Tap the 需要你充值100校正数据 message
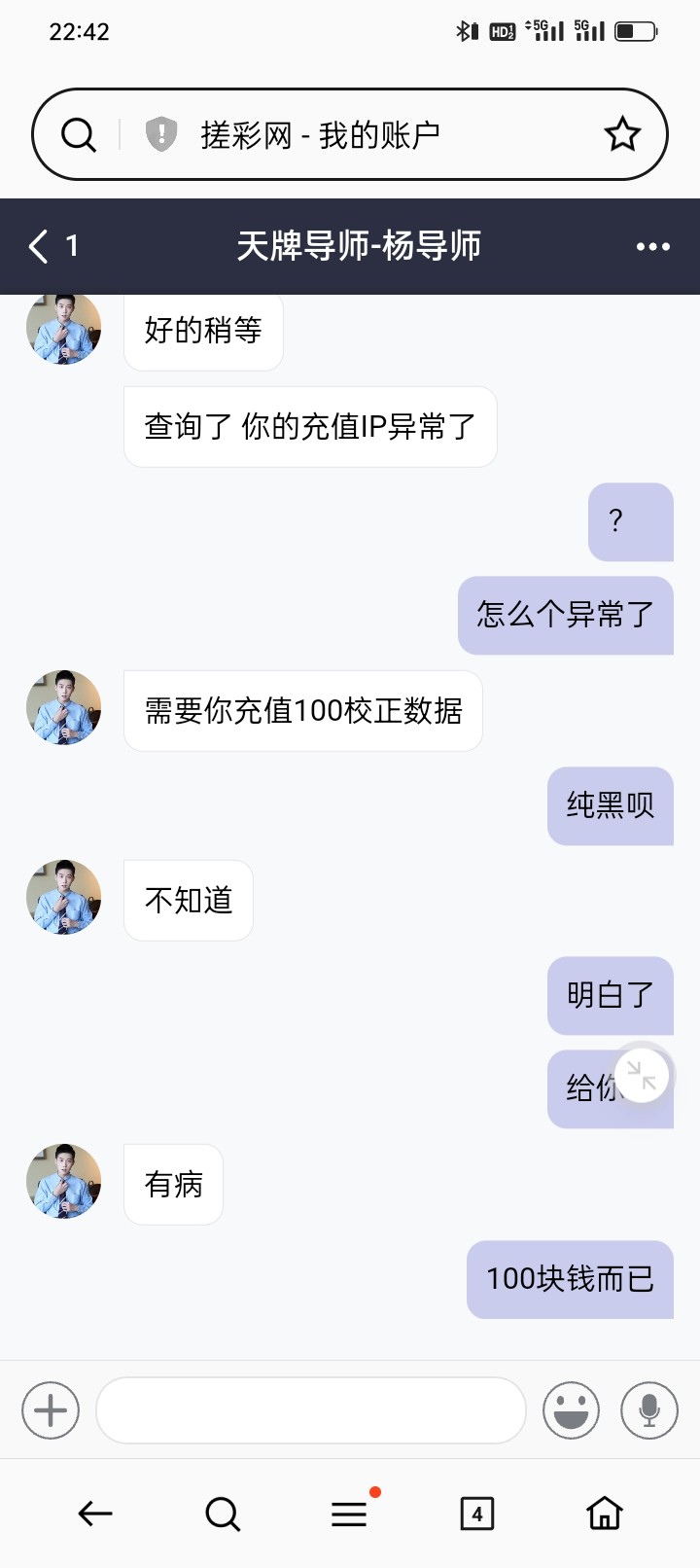Viewport: 700px width, 1568px height. coord(302,711)
